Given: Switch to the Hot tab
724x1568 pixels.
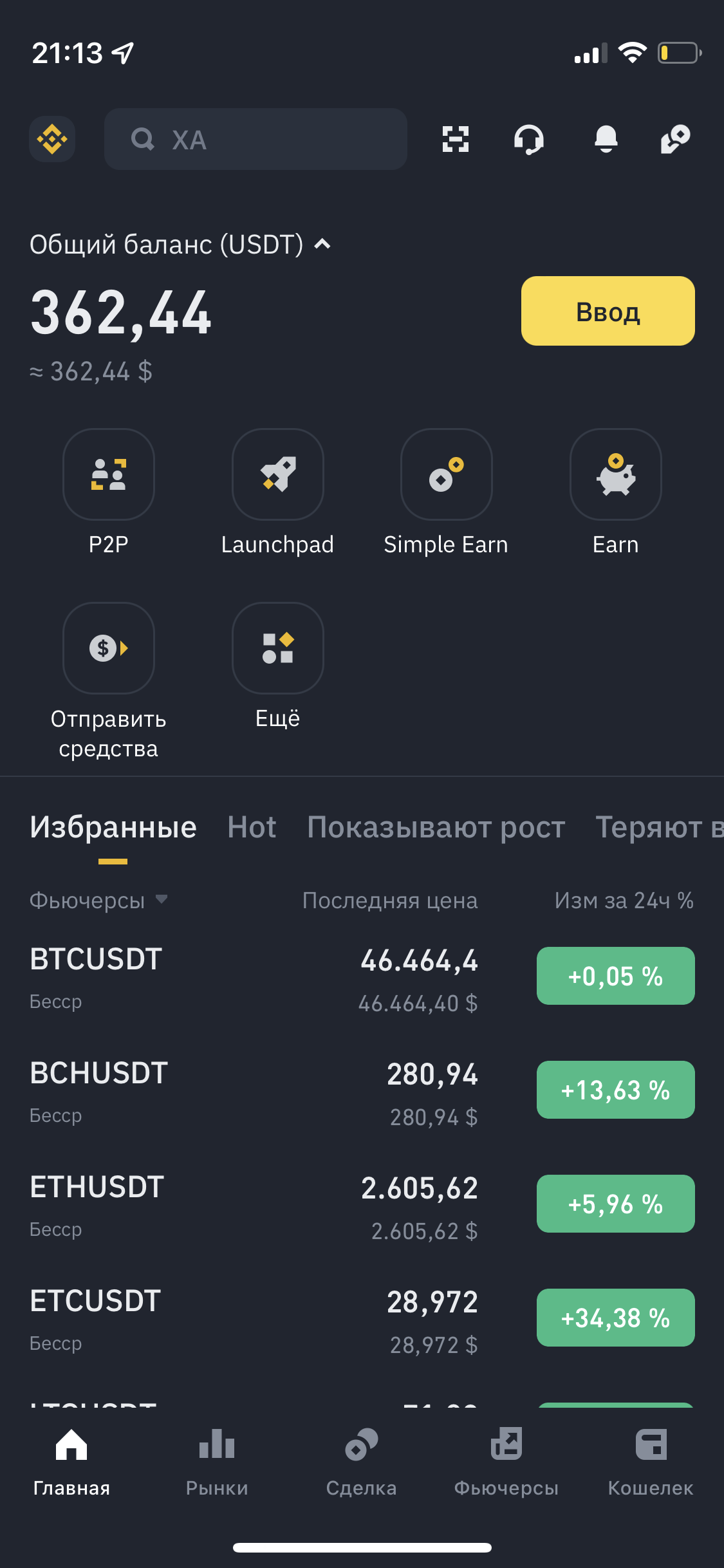Looking at the screenshot, I should pos(252,827).
